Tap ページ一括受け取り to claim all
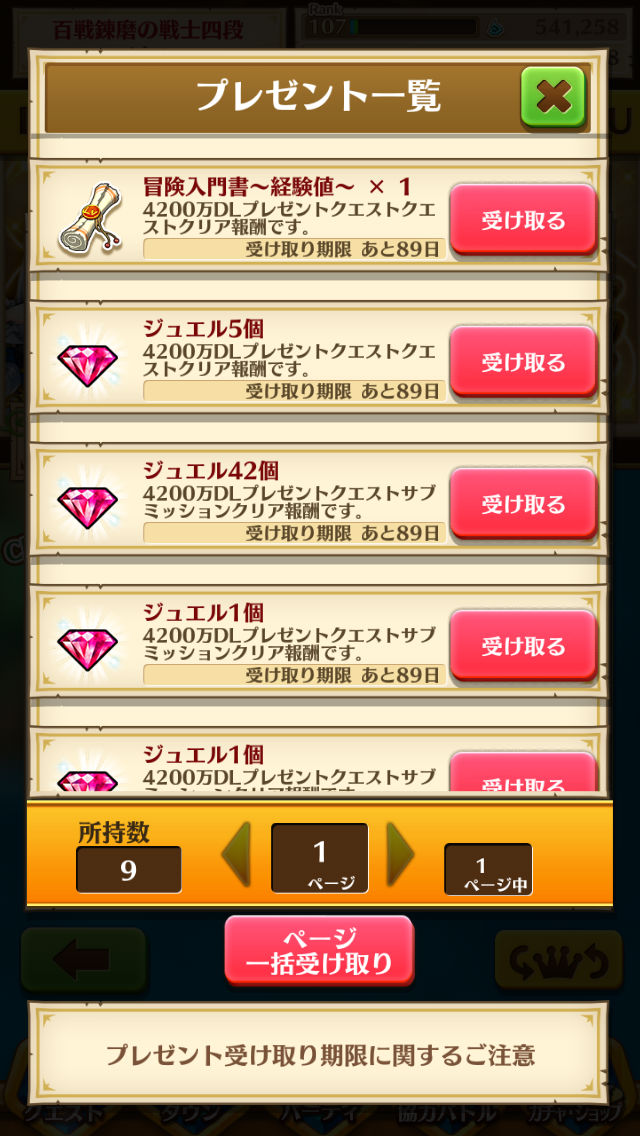This screenshot has height=1136, width=640. 319,951
